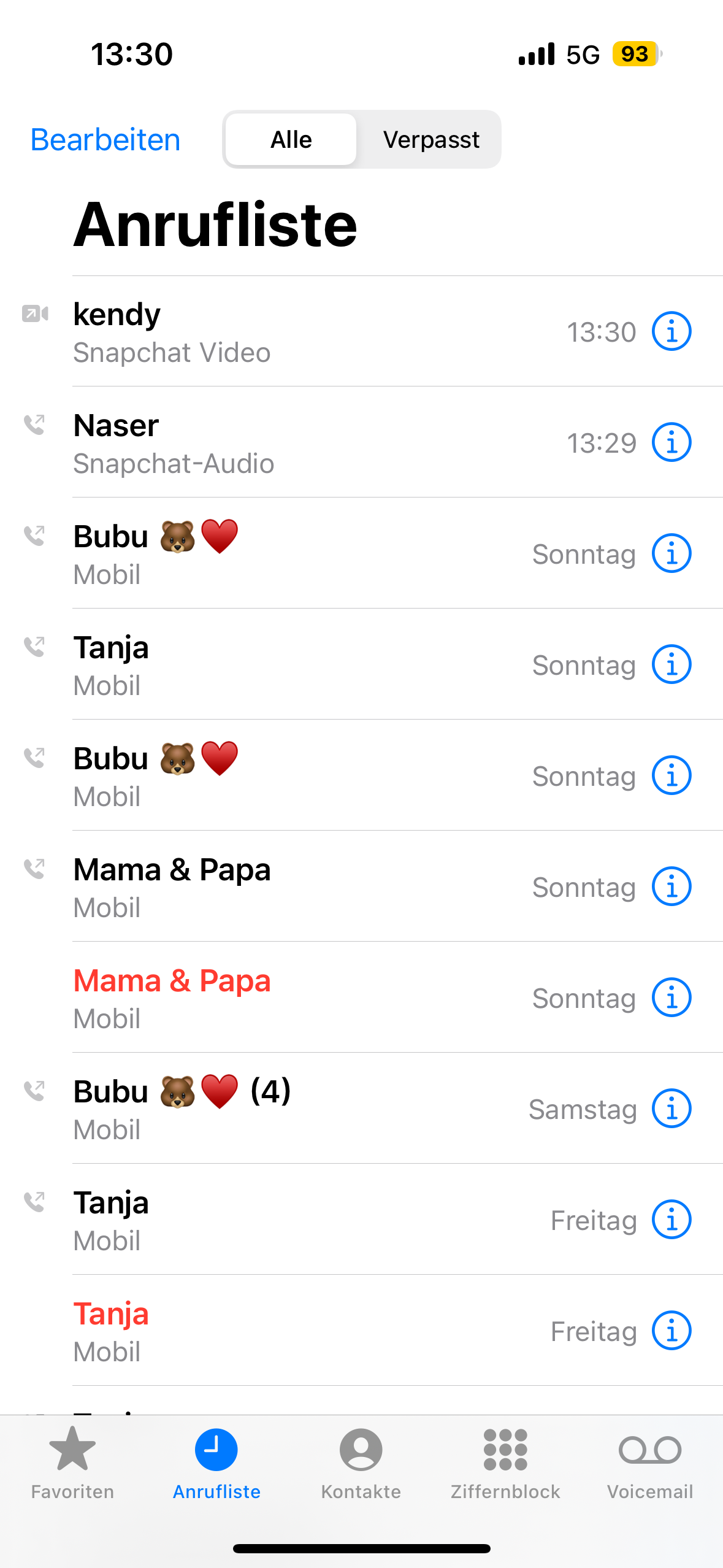Screen dimensions: 723x1568
Task: Go to the Kontakte tab
Action: tap(361, 1463)
